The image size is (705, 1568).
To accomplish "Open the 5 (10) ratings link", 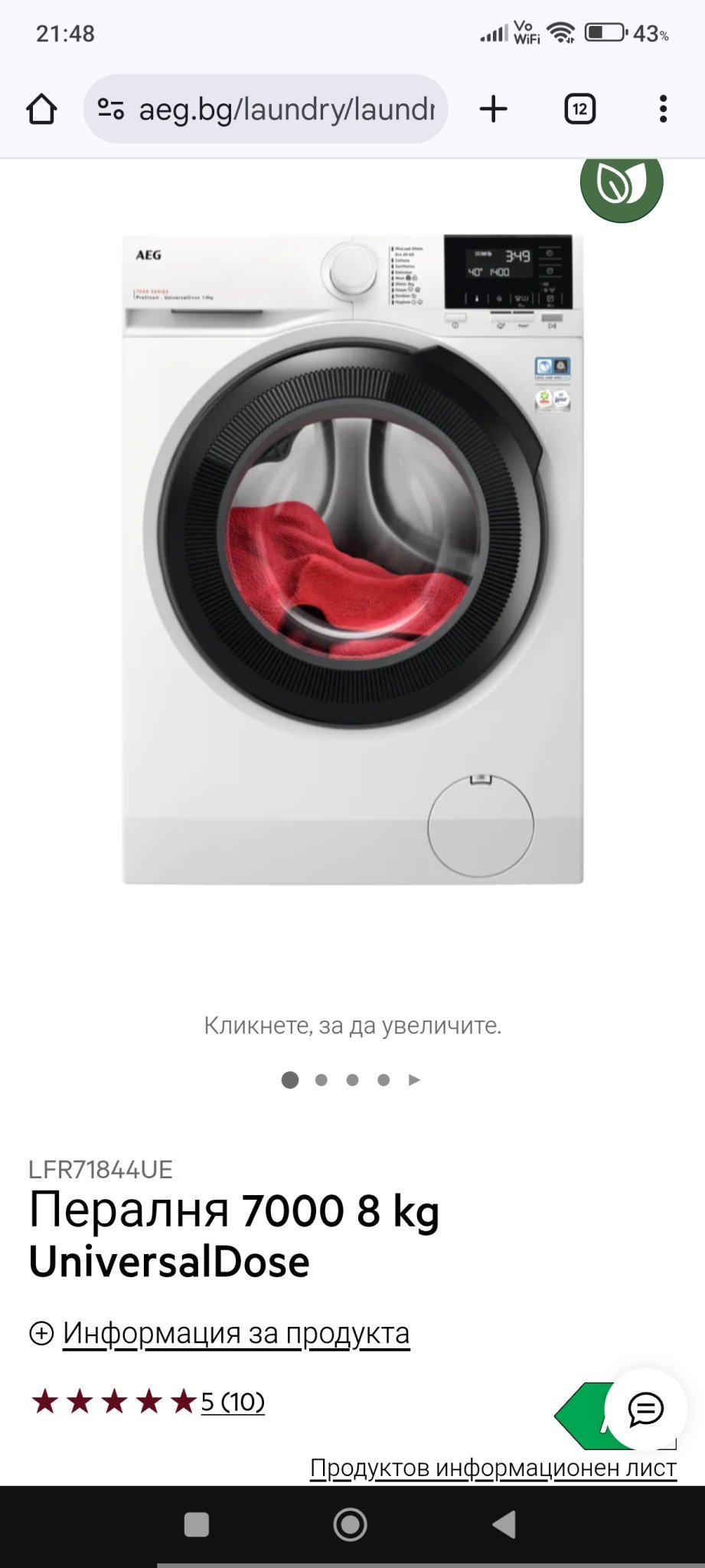I will tap(233, 1402).
